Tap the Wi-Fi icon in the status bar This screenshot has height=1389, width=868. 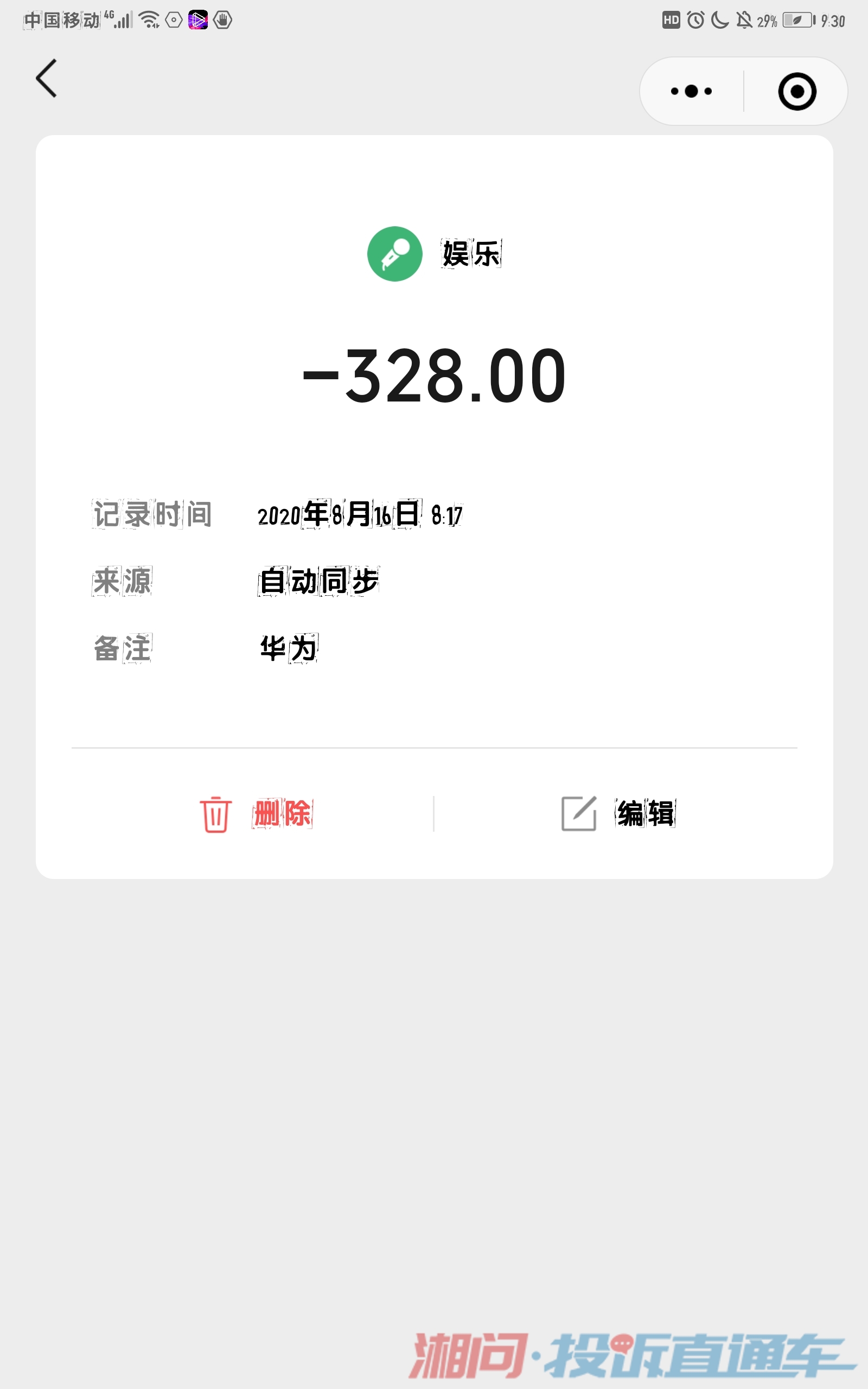[148, 20]
